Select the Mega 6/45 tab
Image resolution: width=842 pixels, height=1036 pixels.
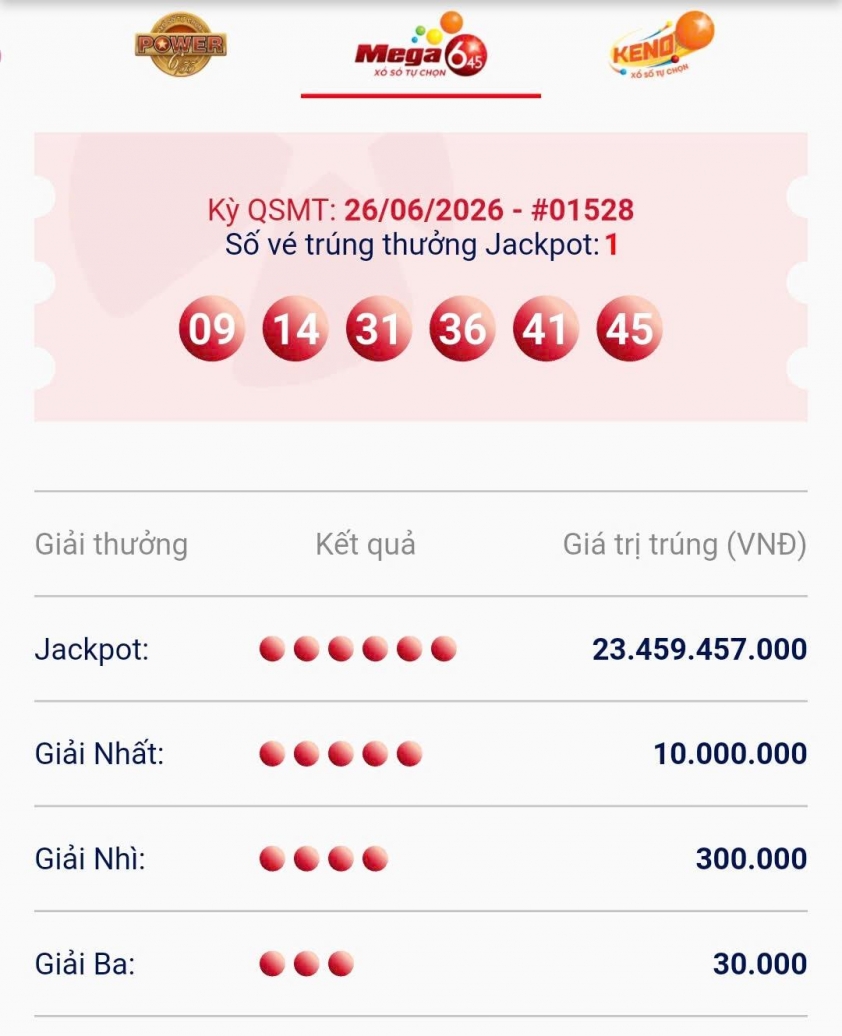(421, 46)
